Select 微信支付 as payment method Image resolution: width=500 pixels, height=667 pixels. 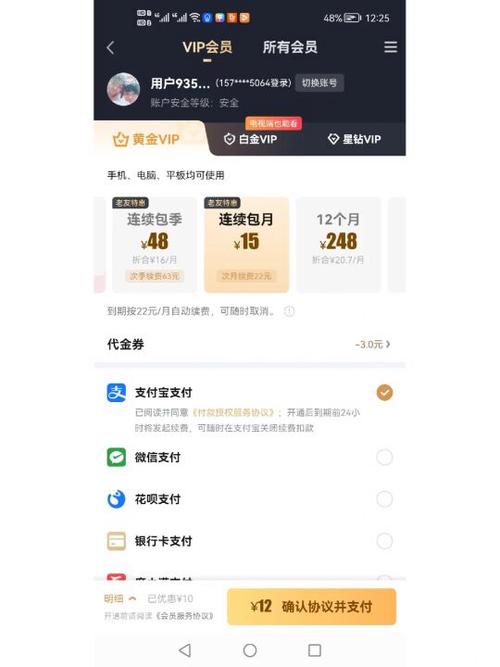click(249, 457)
